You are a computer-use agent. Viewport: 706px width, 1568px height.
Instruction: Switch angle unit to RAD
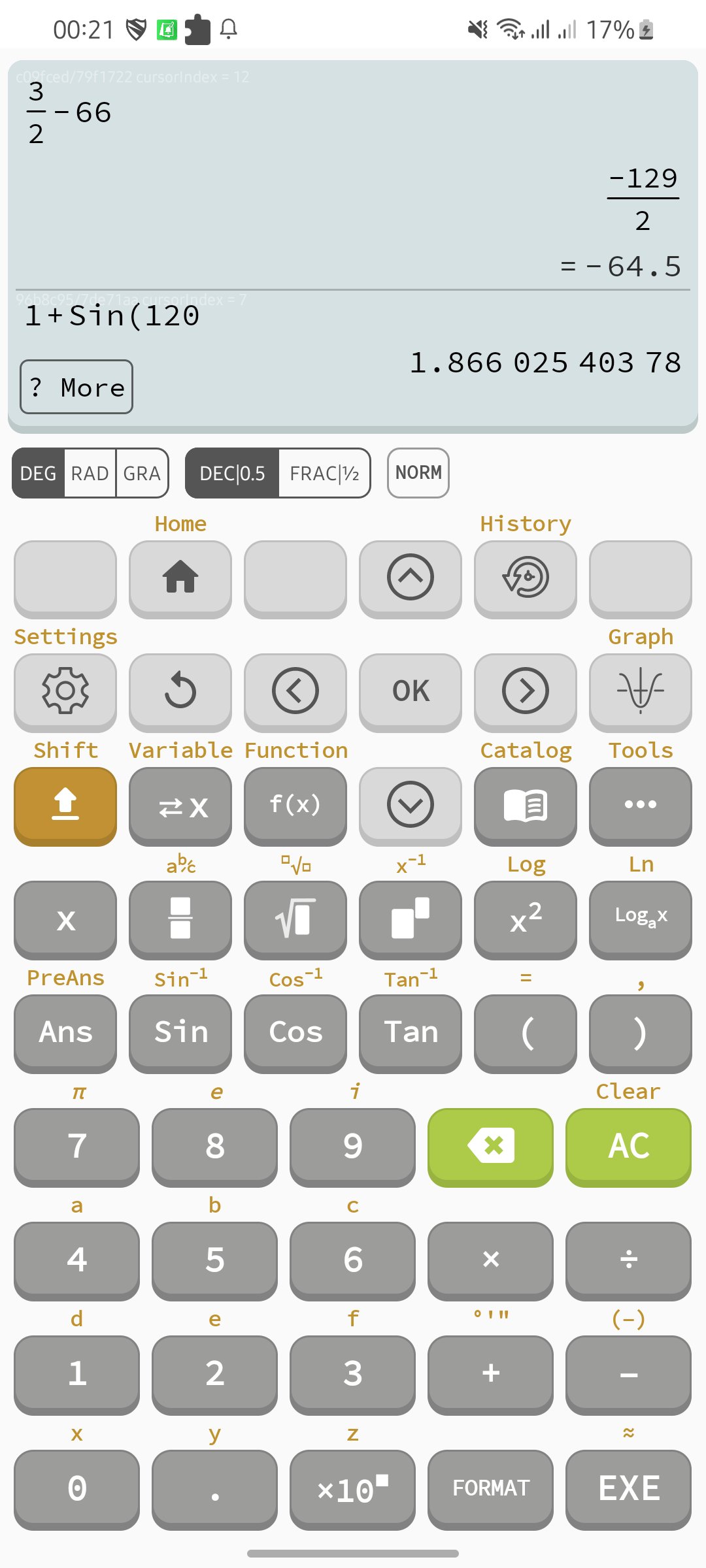coord(90,473)
